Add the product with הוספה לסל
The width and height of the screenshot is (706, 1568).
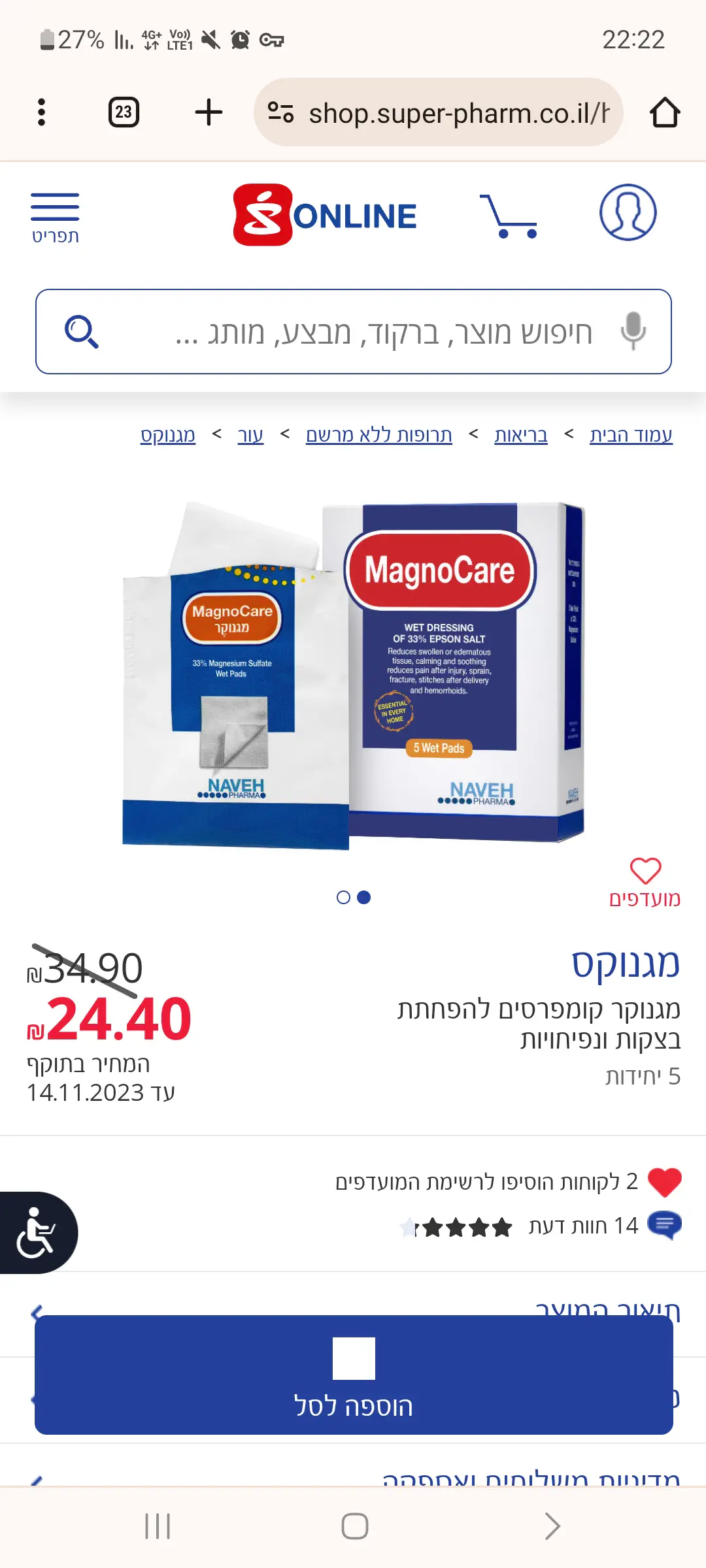pos(354,1375)
